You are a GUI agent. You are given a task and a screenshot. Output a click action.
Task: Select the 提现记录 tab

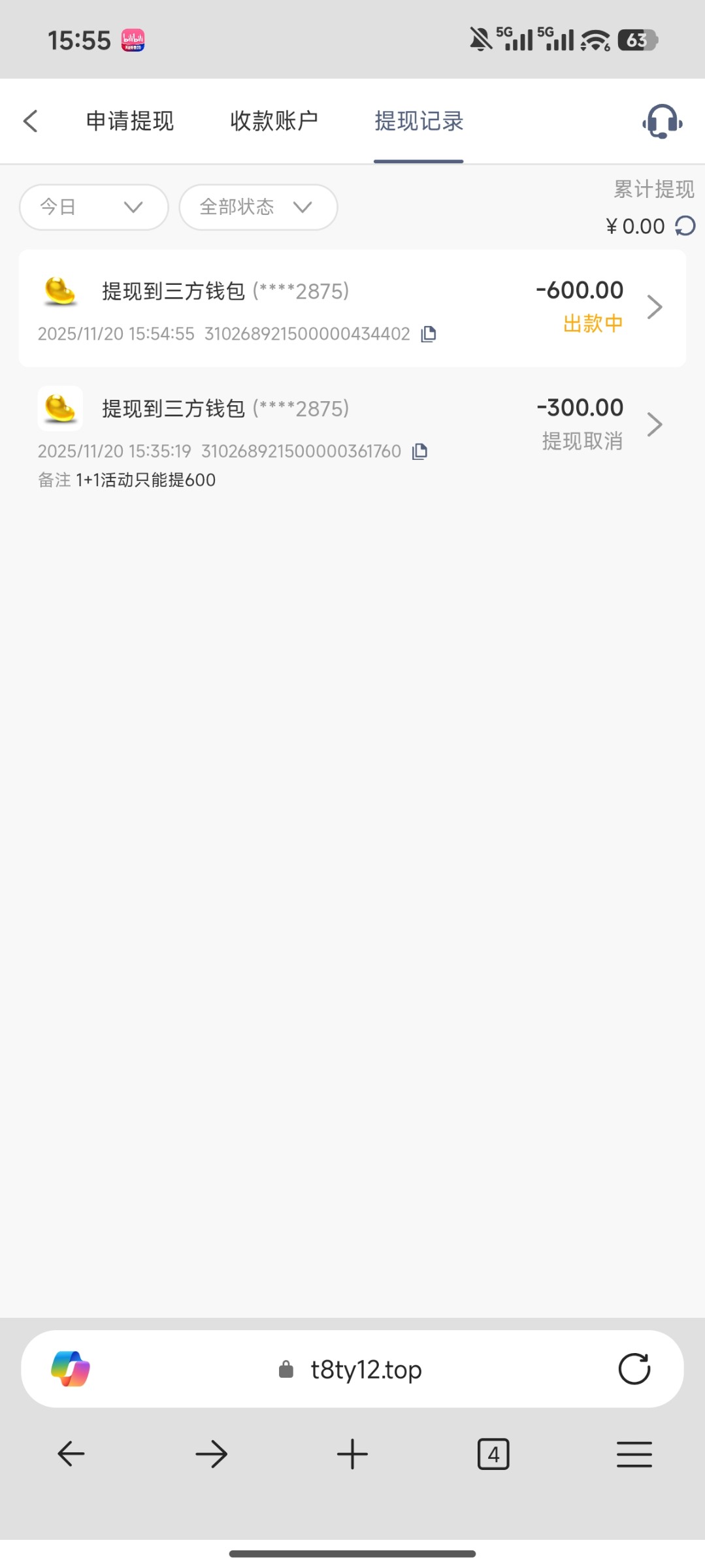(x=419, y=121)
